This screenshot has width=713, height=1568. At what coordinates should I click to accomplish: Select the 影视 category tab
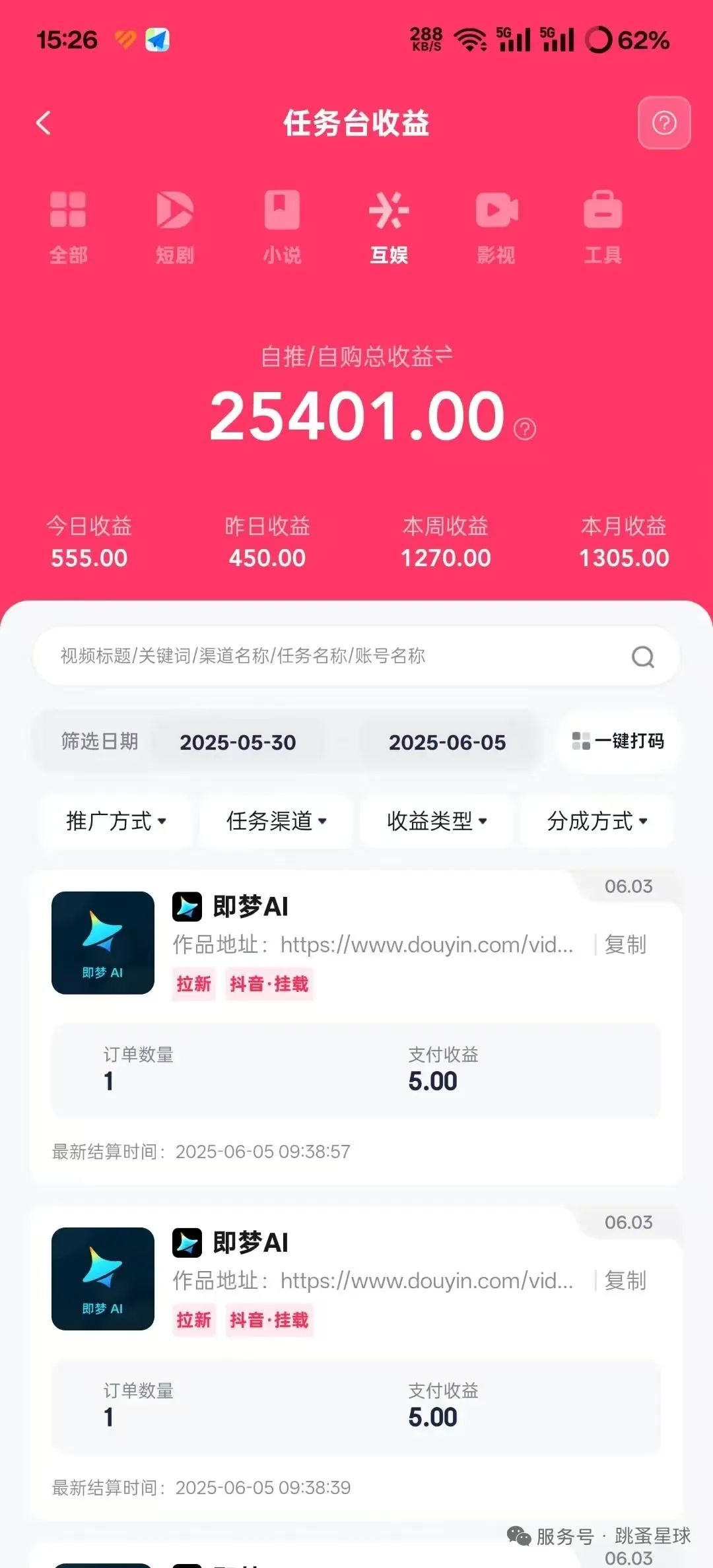(496, 227)
